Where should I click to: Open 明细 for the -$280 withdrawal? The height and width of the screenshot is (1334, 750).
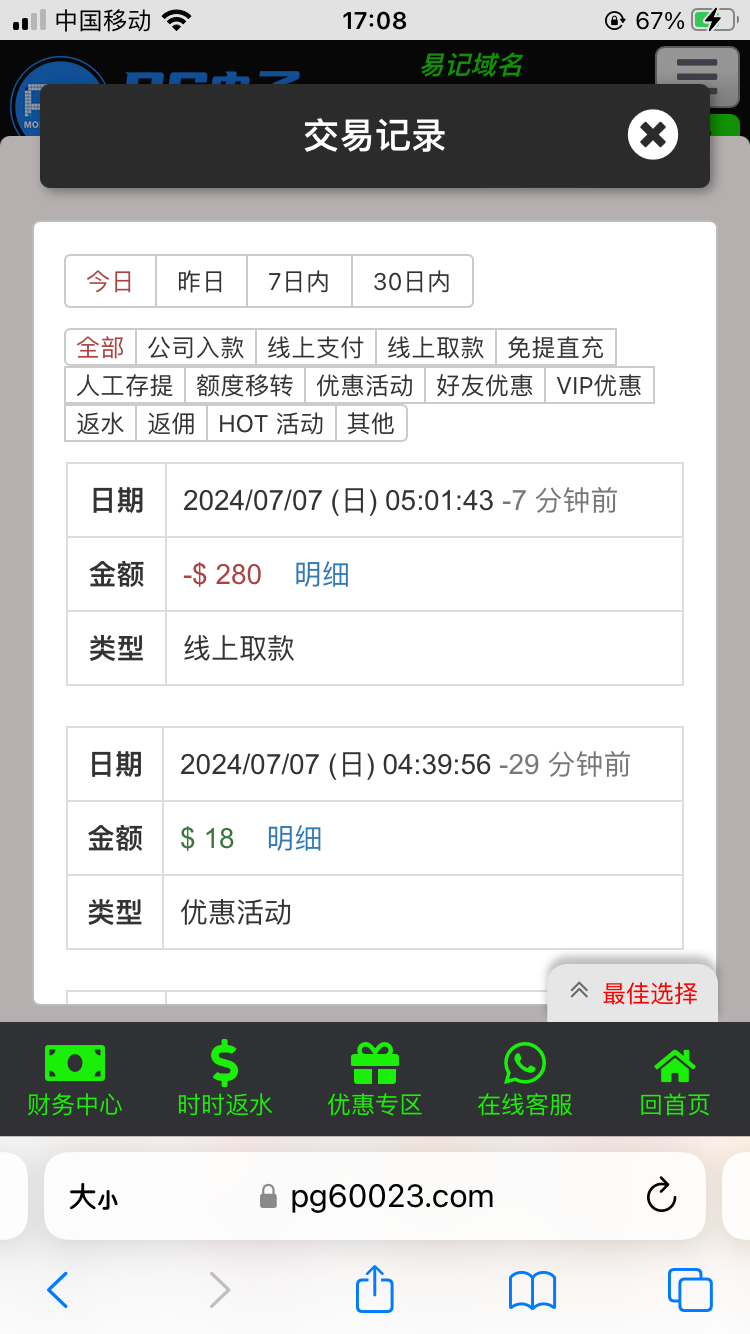point(322,574)
